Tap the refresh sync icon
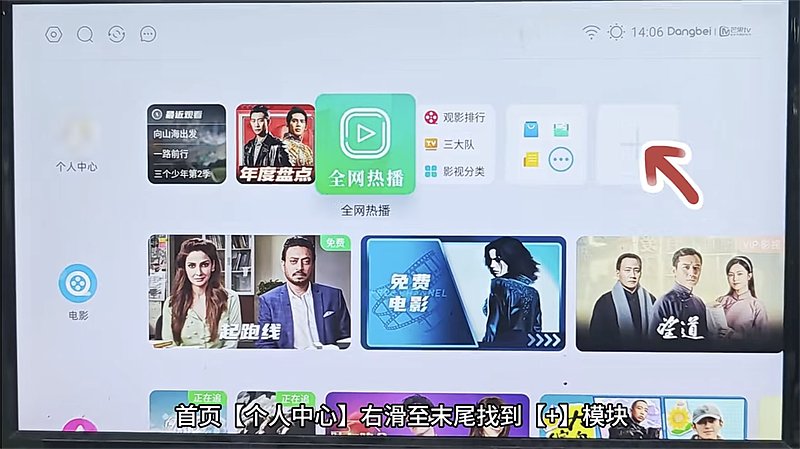 117,34
